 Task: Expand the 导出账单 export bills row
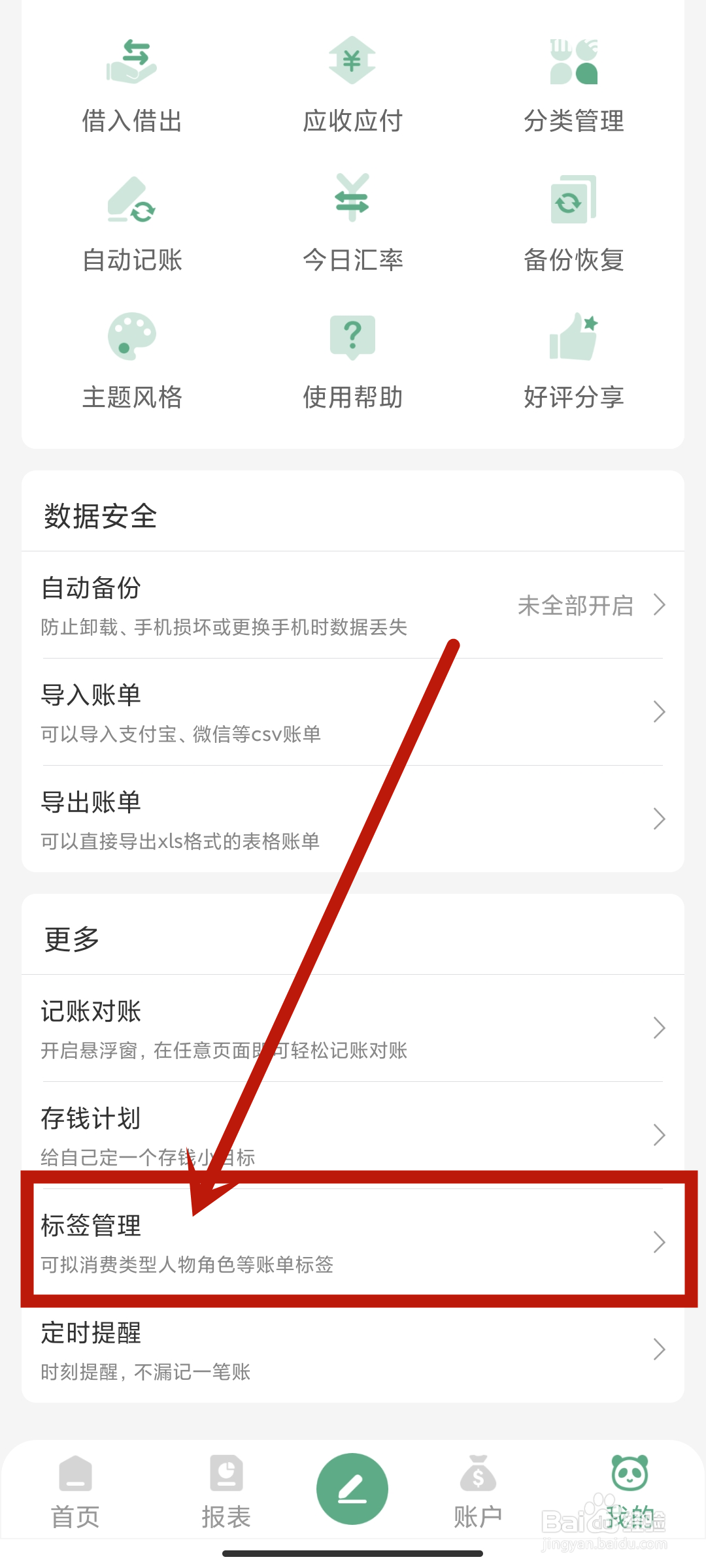[353, 819]
